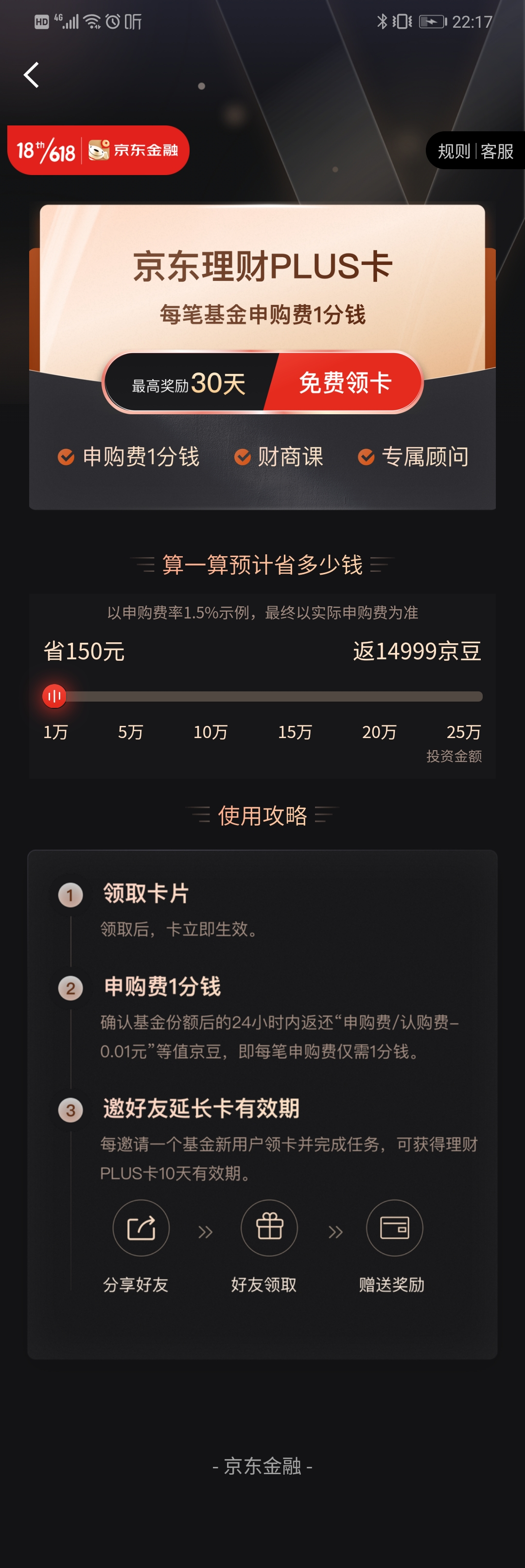Go back using the top-left arrow
Image resolution: width=525 pixels, height=1568 pixels.
31,75
